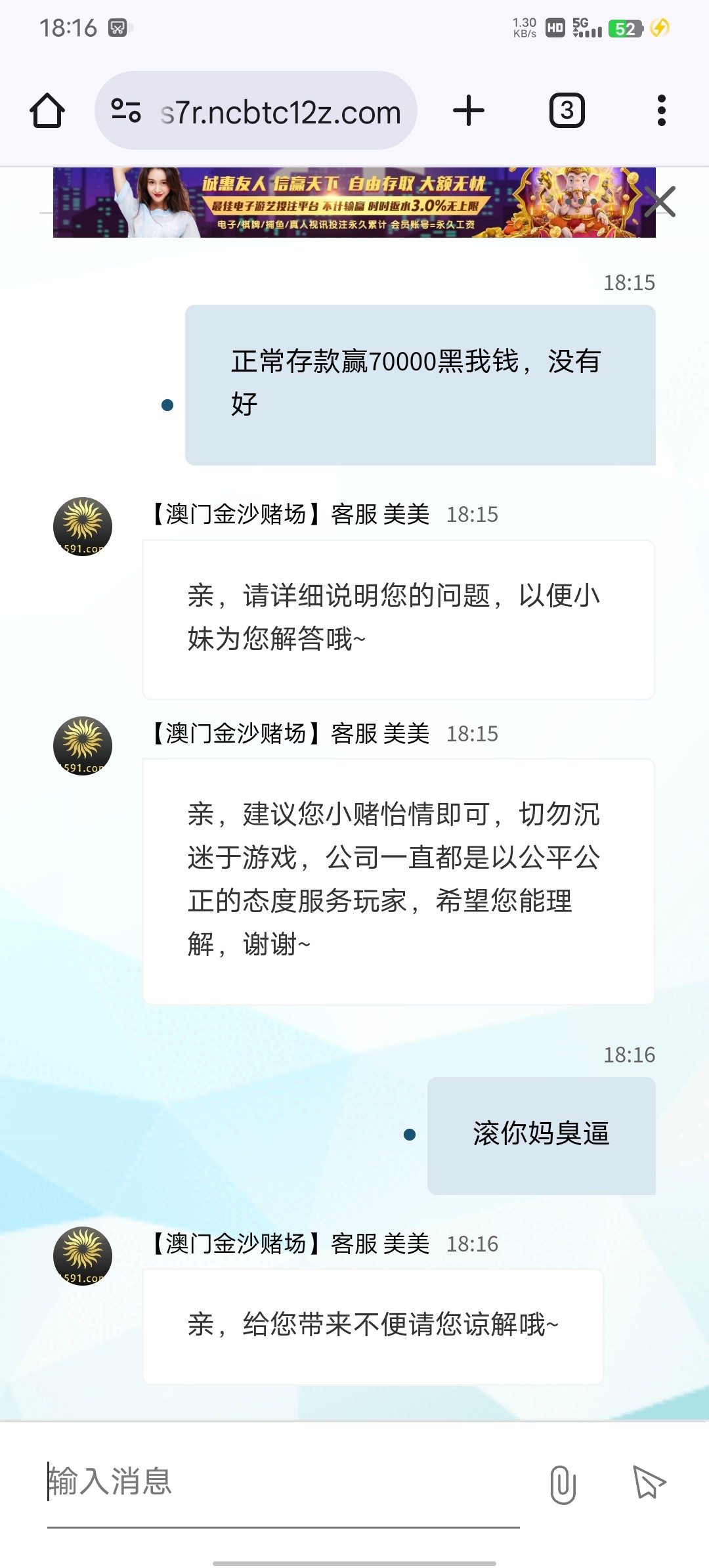Open the tab switcher showing 3 tabs

click(x=567, y=110)
